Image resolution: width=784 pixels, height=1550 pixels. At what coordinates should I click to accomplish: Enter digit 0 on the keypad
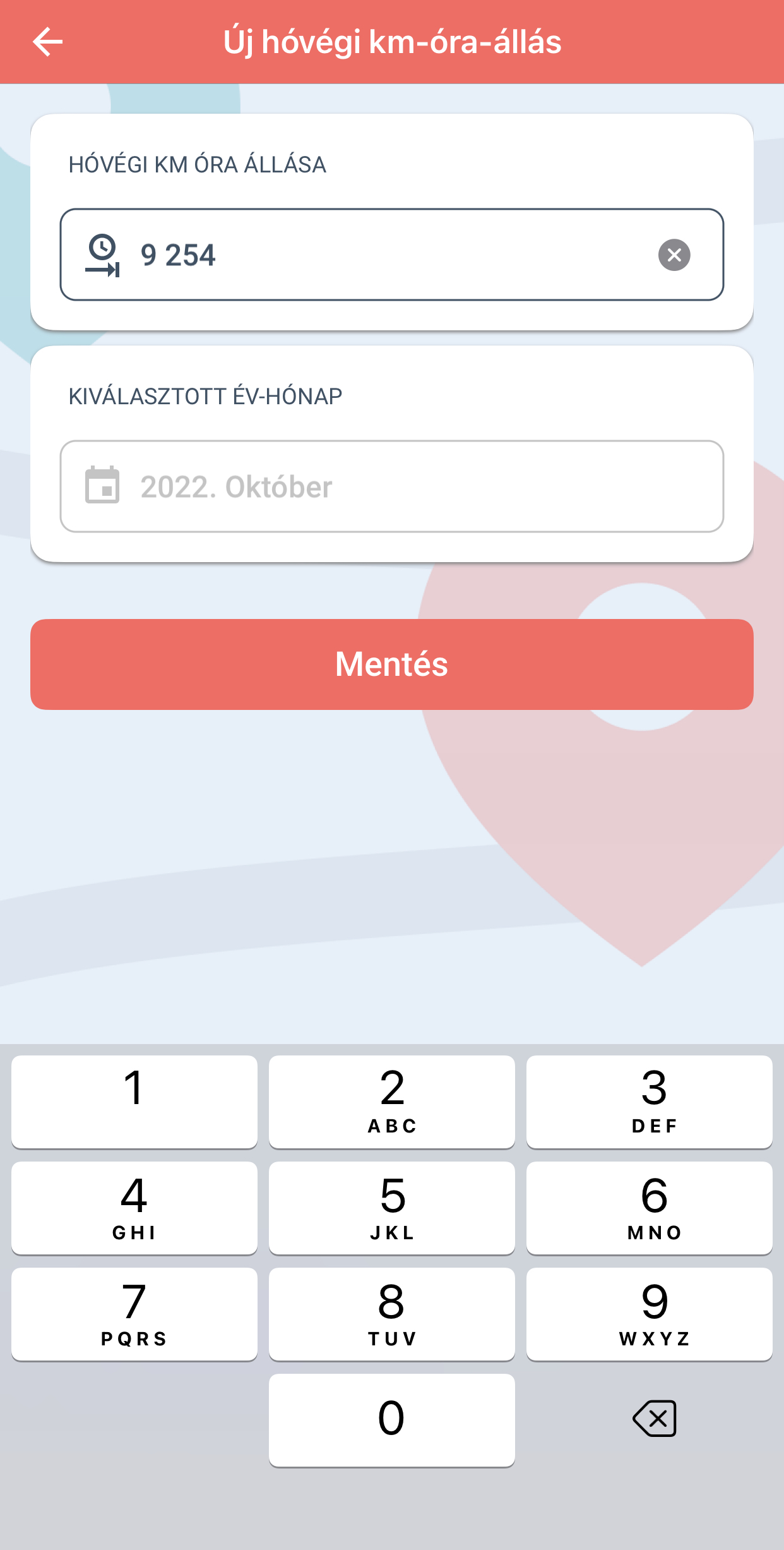(392, 1420)
